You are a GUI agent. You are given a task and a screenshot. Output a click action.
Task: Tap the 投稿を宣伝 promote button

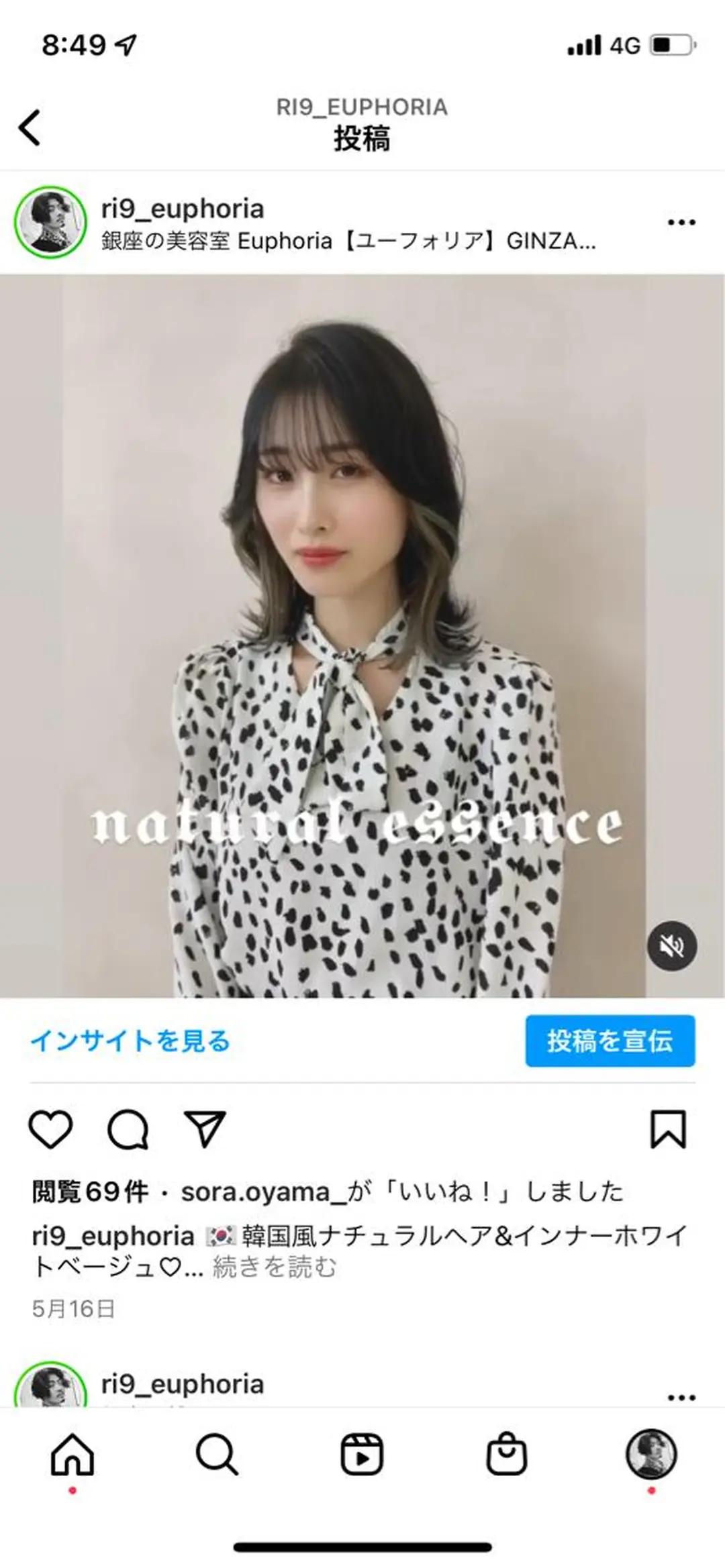click(x=610, y=1041)
